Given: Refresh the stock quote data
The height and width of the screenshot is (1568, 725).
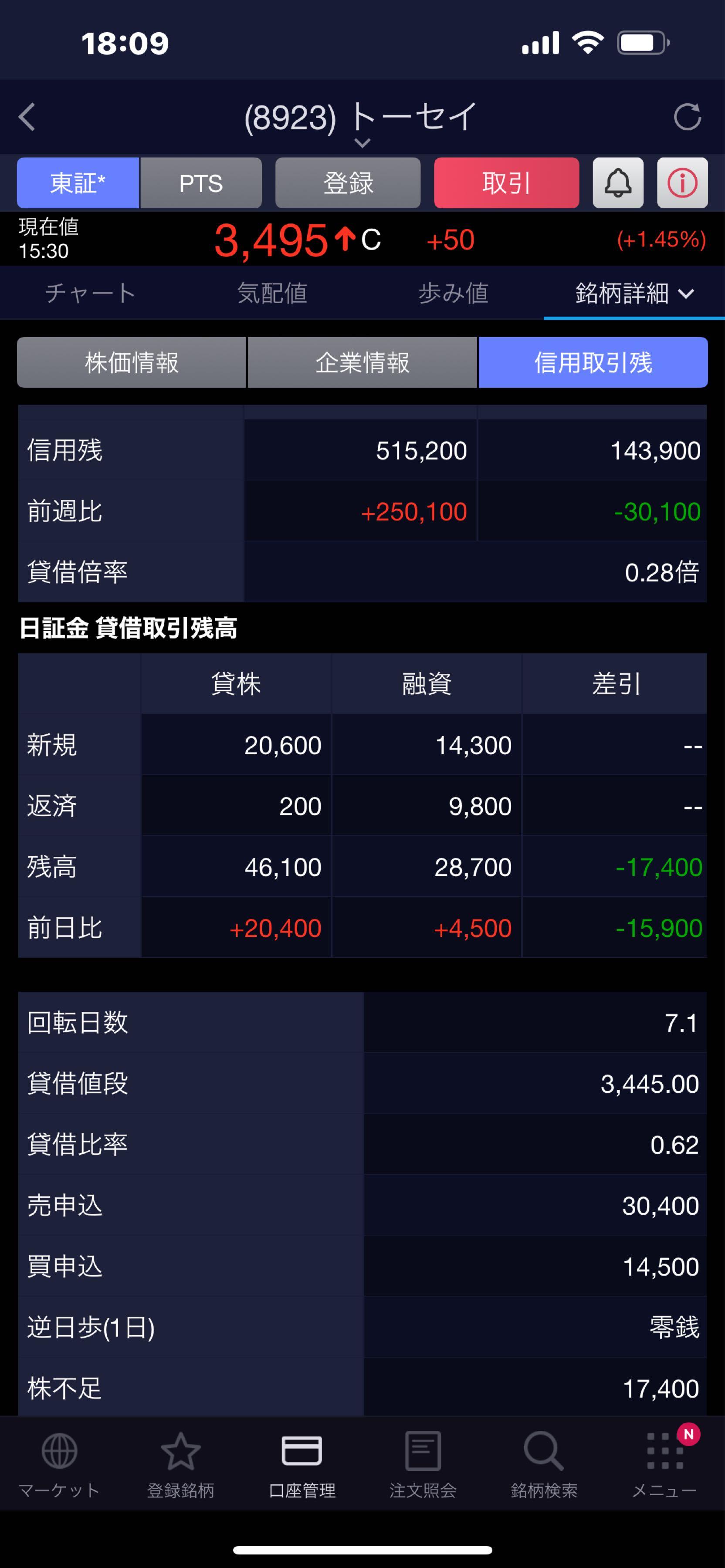Looking at the screenshot, I should [687, 117].
